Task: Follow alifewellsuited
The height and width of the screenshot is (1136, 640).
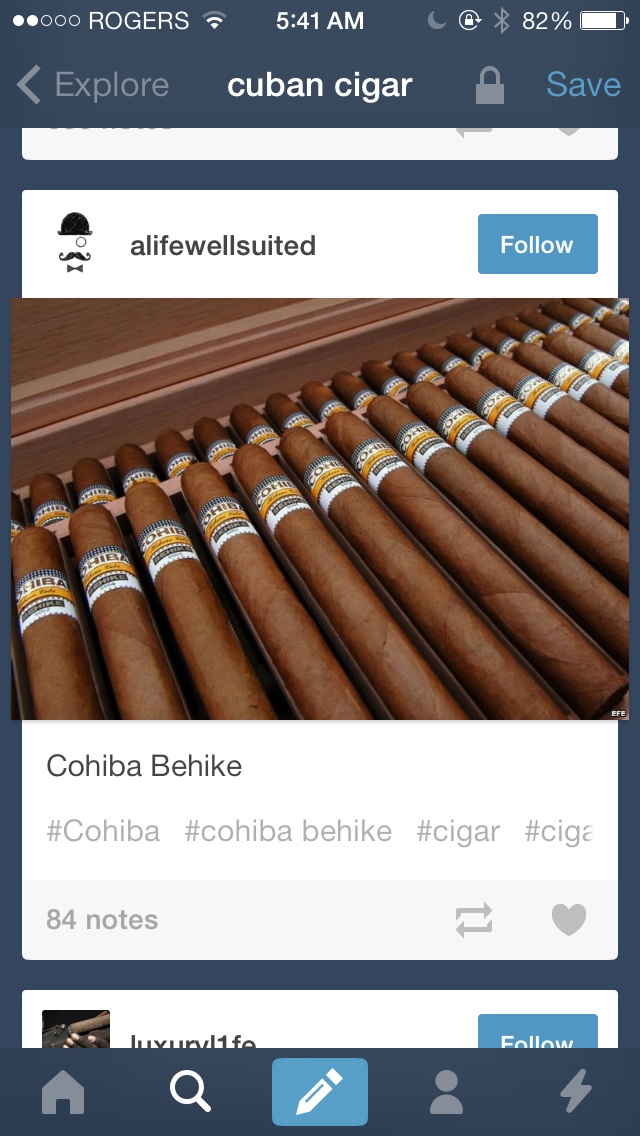Action: (537, 244)
